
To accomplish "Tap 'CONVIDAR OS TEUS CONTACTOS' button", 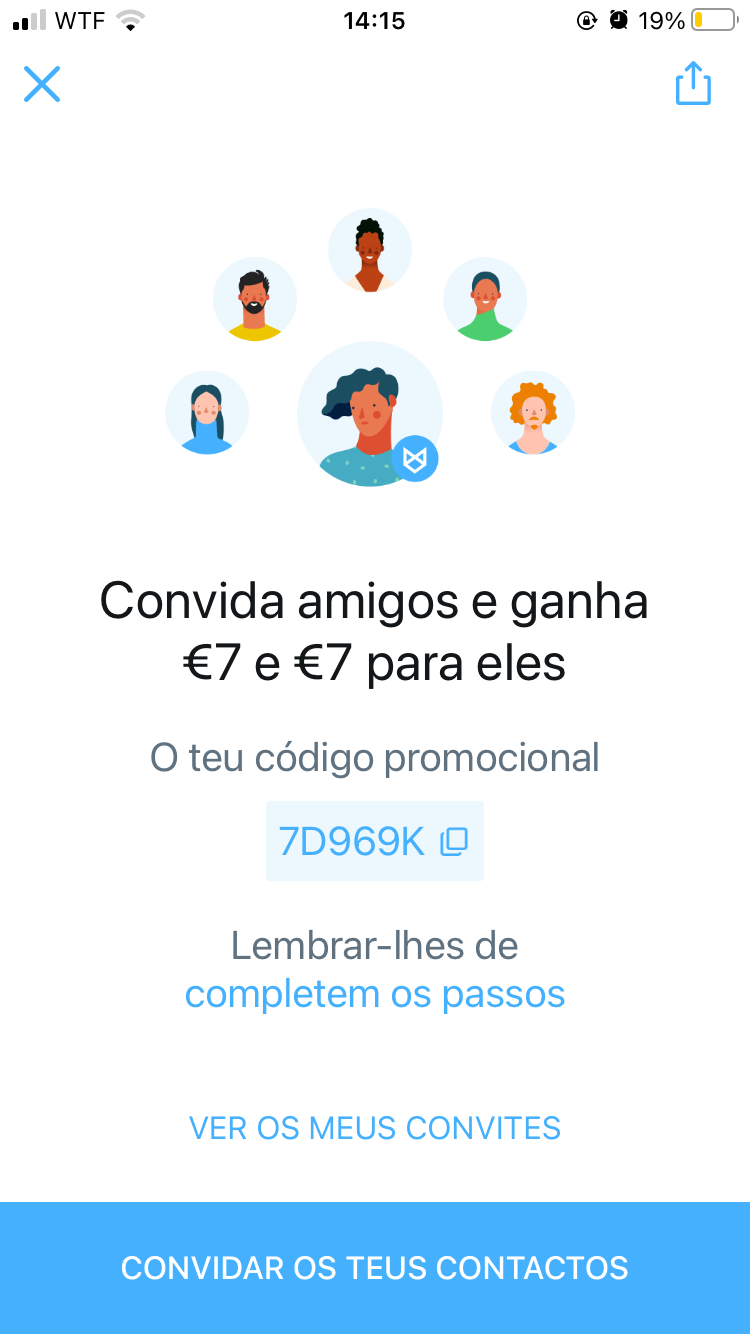I will coord(375,1267).
